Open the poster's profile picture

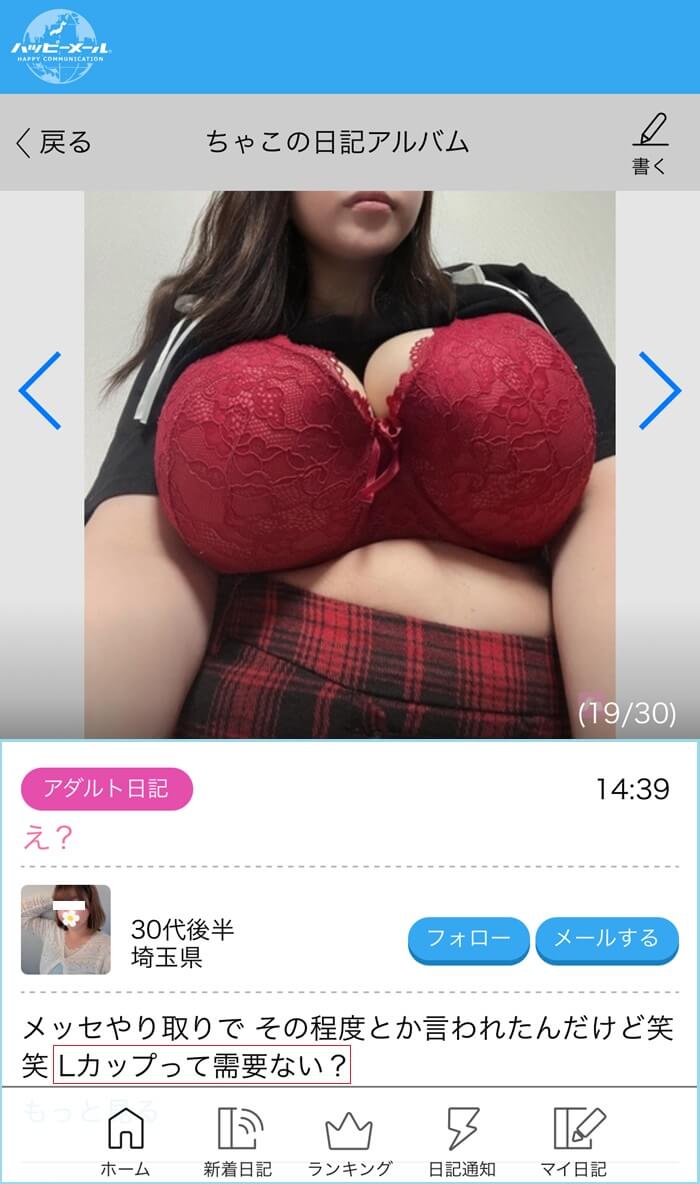[x=66, y=929]
